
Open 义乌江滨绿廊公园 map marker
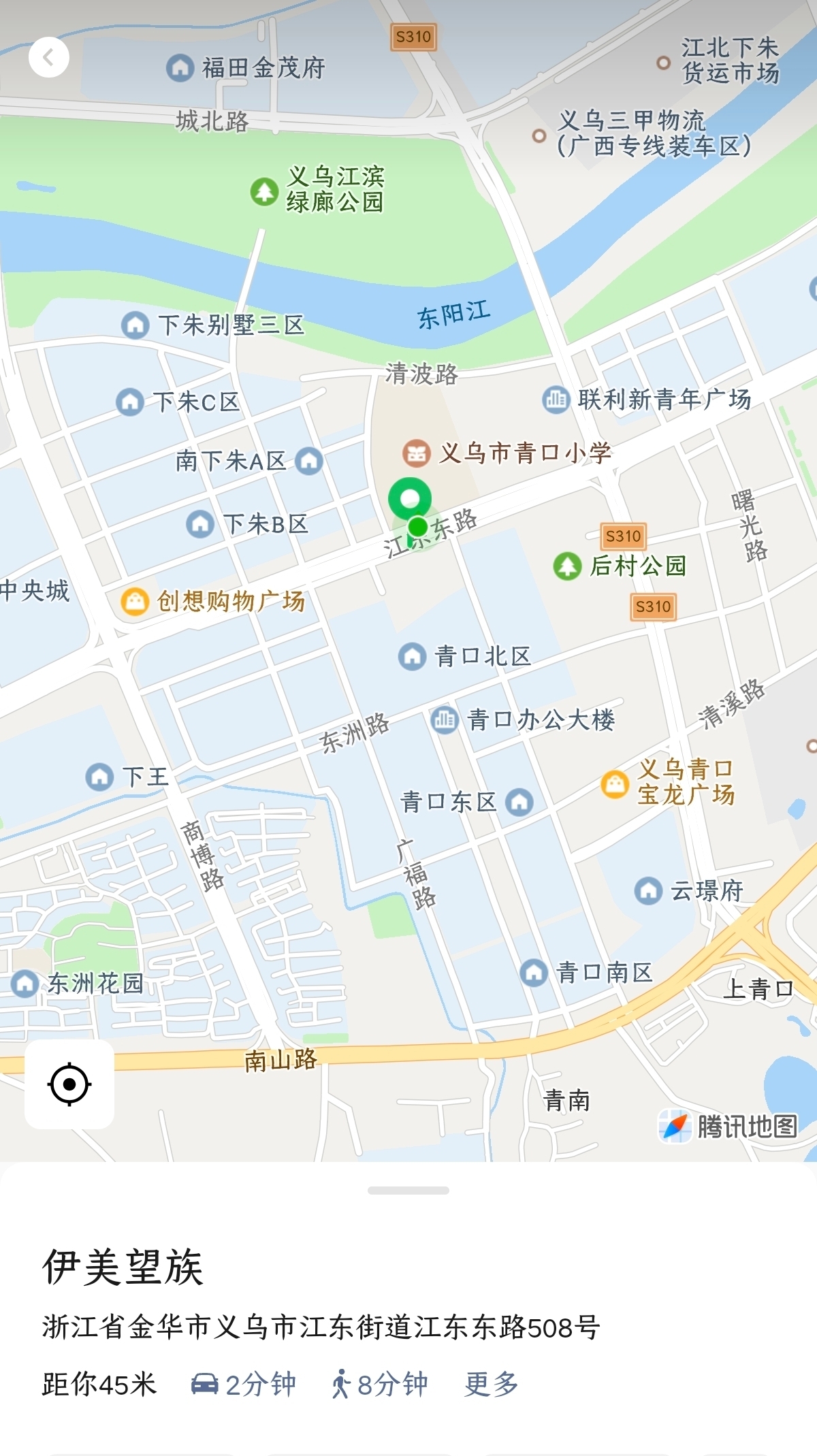(x=265, y=191)
